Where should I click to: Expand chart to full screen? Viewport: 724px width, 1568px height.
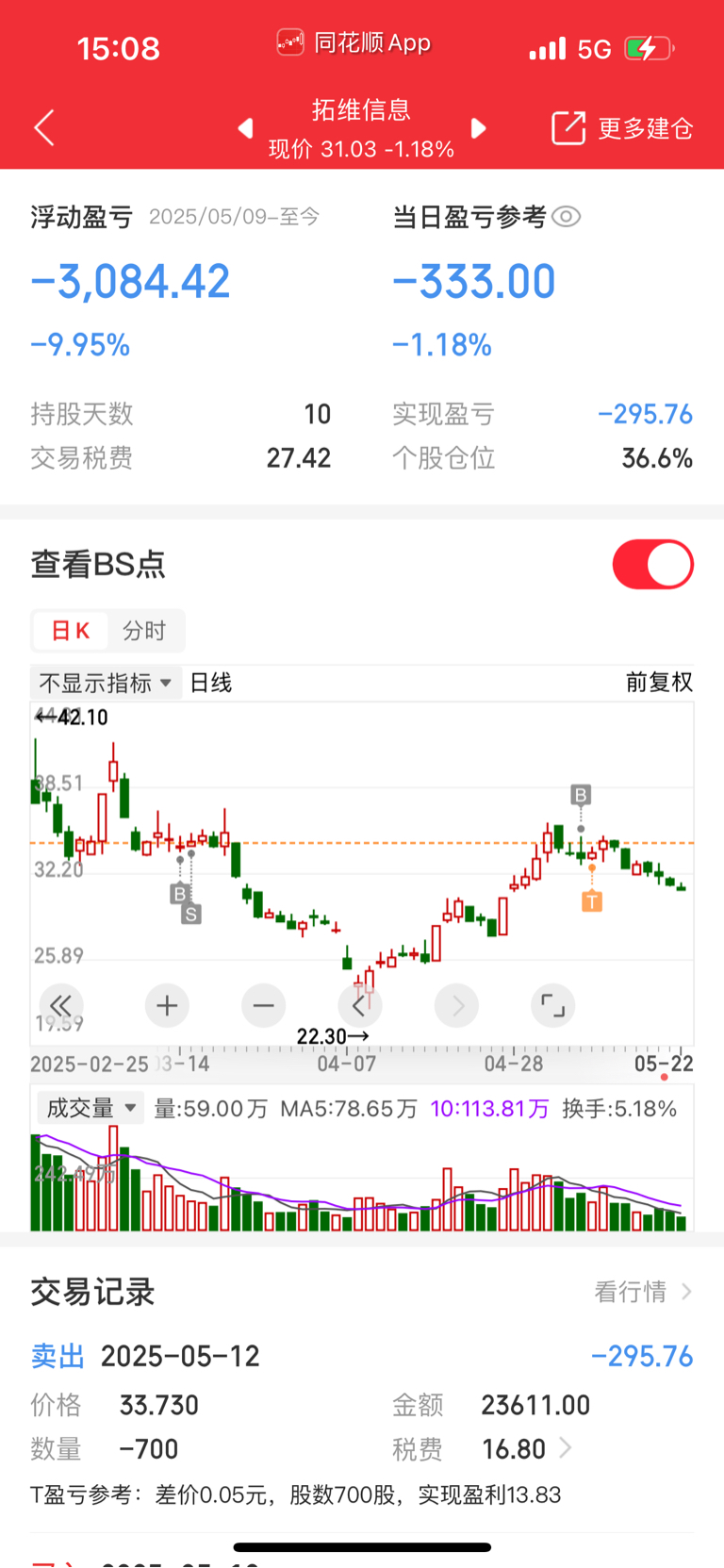[x=553, y=1006]
